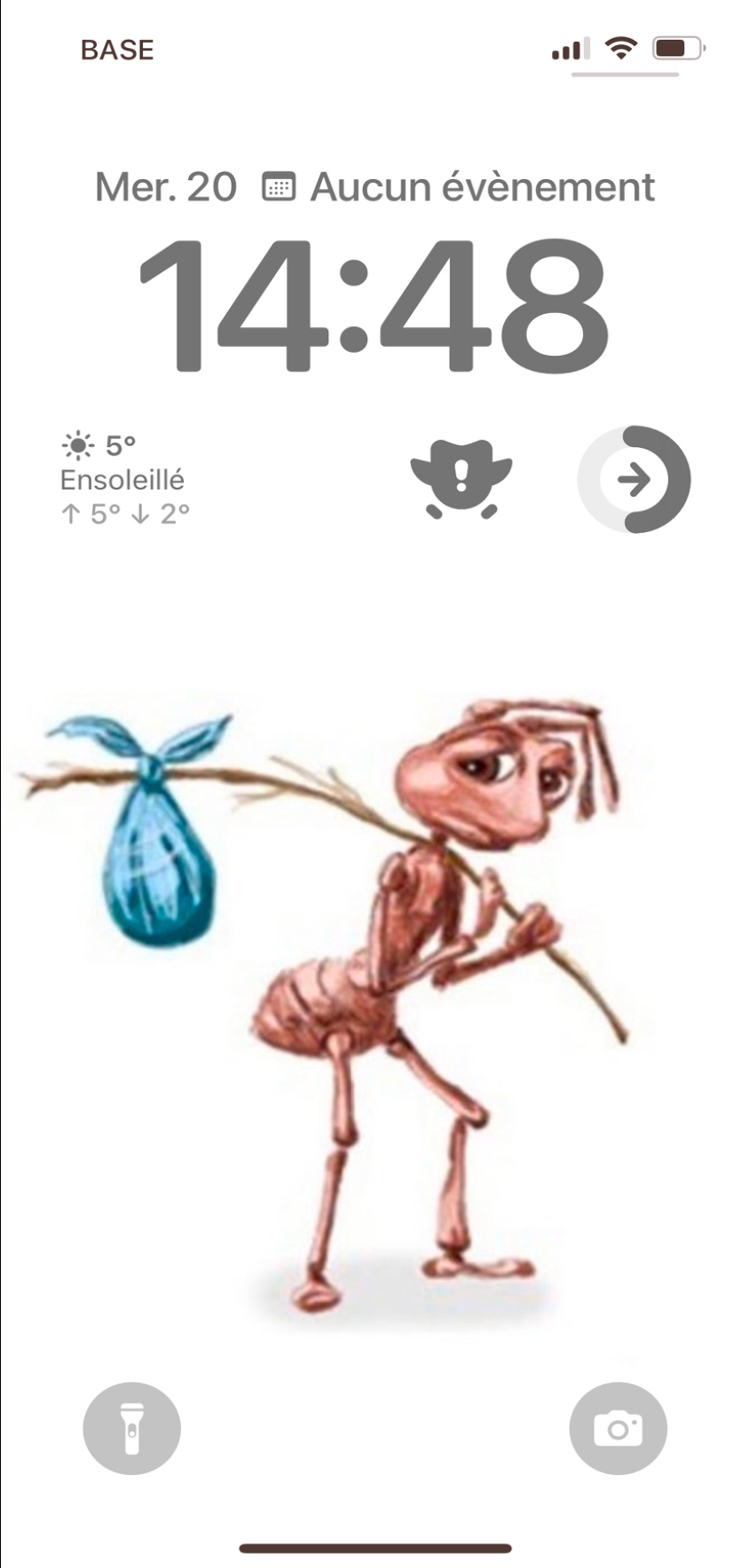Screen dimensions: 749x1568
Task: Open the circular arrow progress widget
Action: click(634, 479)
